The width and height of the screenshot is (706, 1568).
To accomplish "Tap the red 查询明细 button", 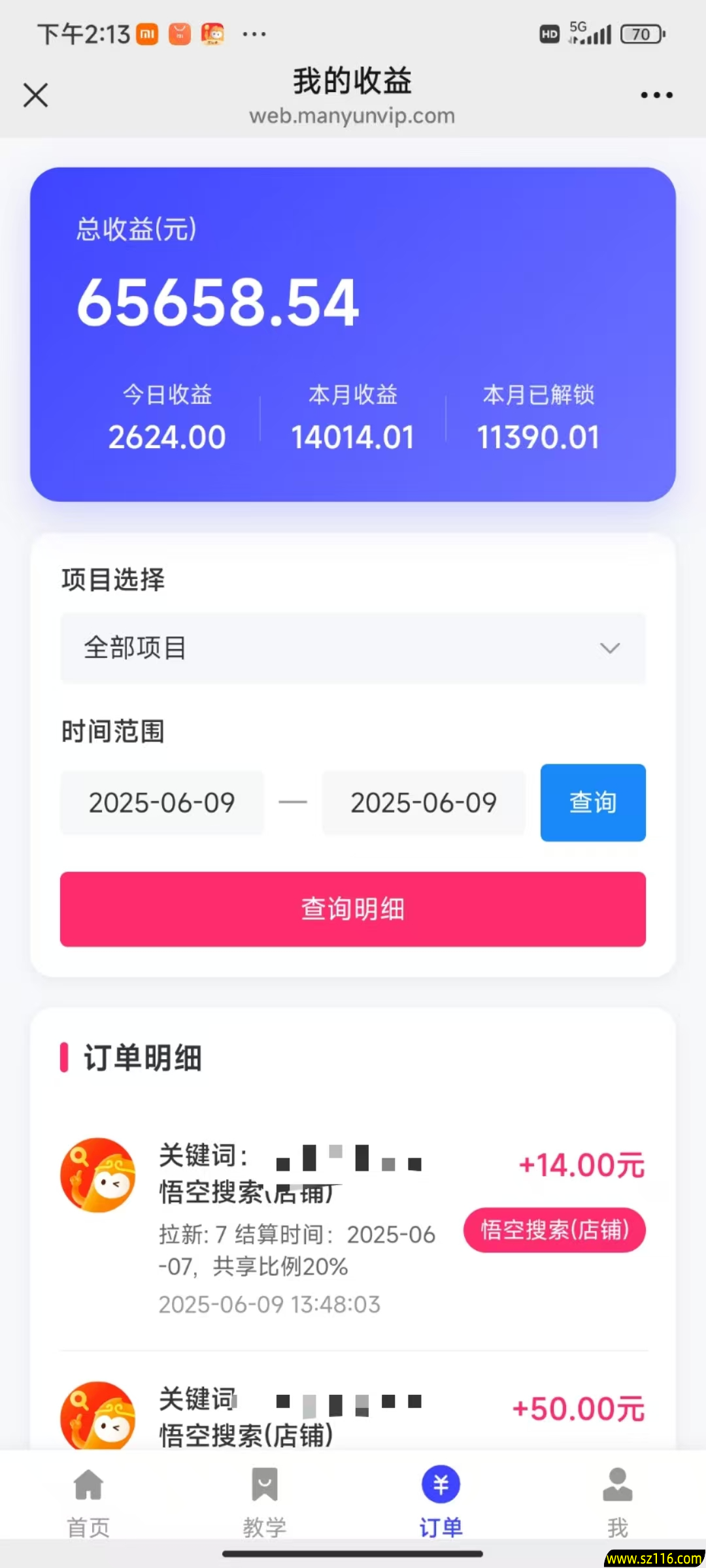I will [353, 909].
